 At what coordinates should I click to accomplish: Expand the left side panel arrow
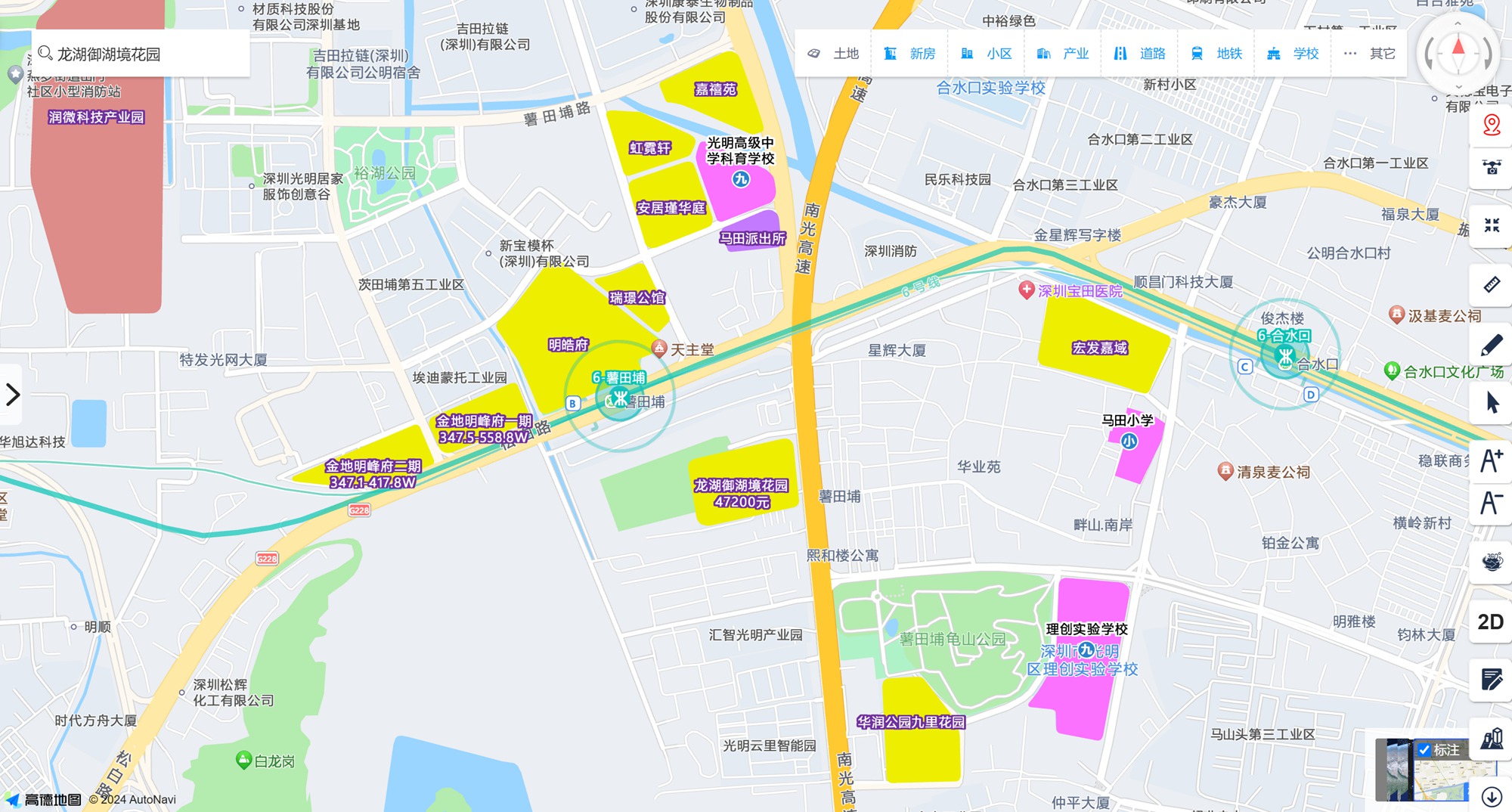pyautogui.click(x=12, y=395)
